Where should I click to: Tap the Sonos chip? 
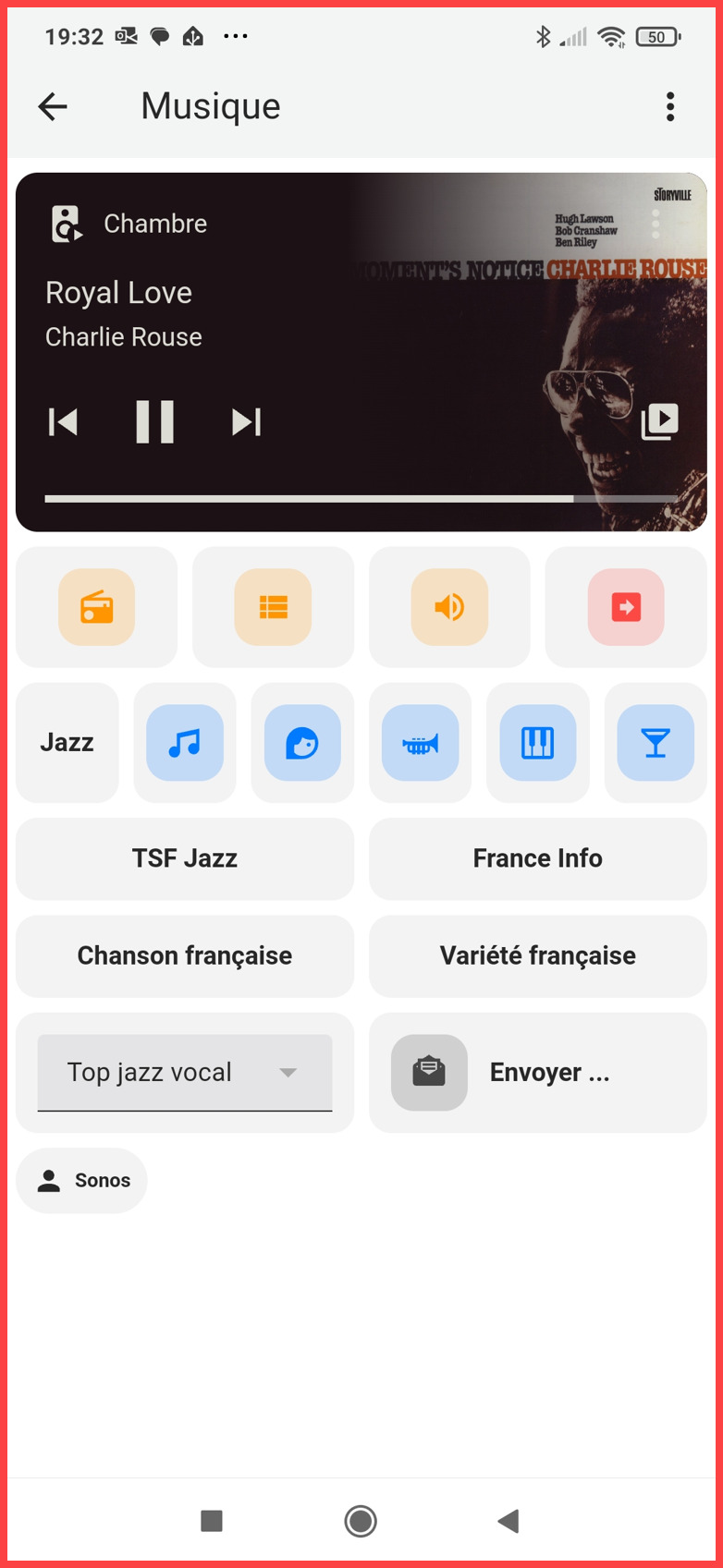point(82,1181)
